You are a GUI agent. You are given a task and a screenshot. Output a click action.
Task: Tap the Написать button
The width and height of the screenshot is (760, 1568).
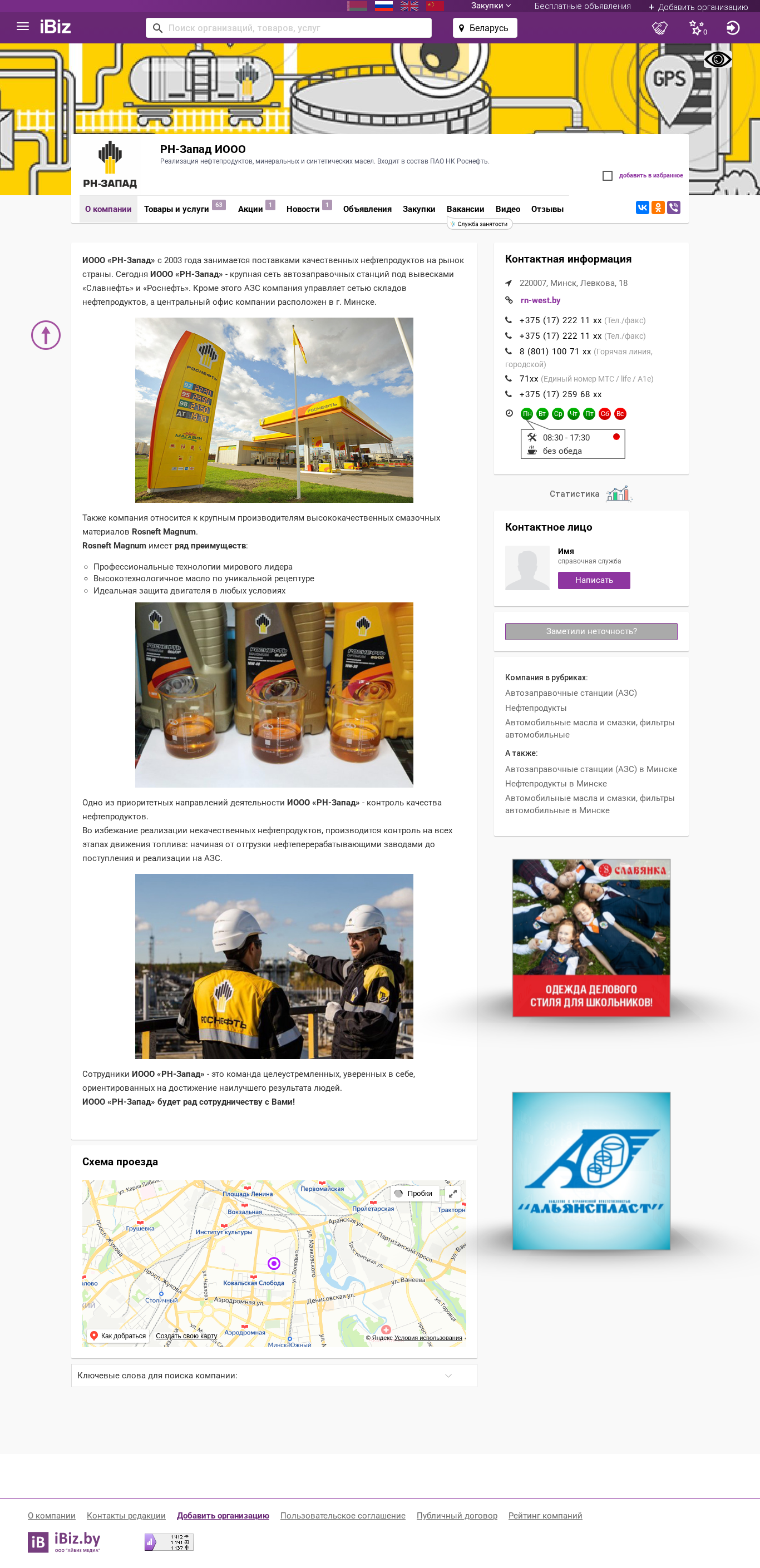594,580
